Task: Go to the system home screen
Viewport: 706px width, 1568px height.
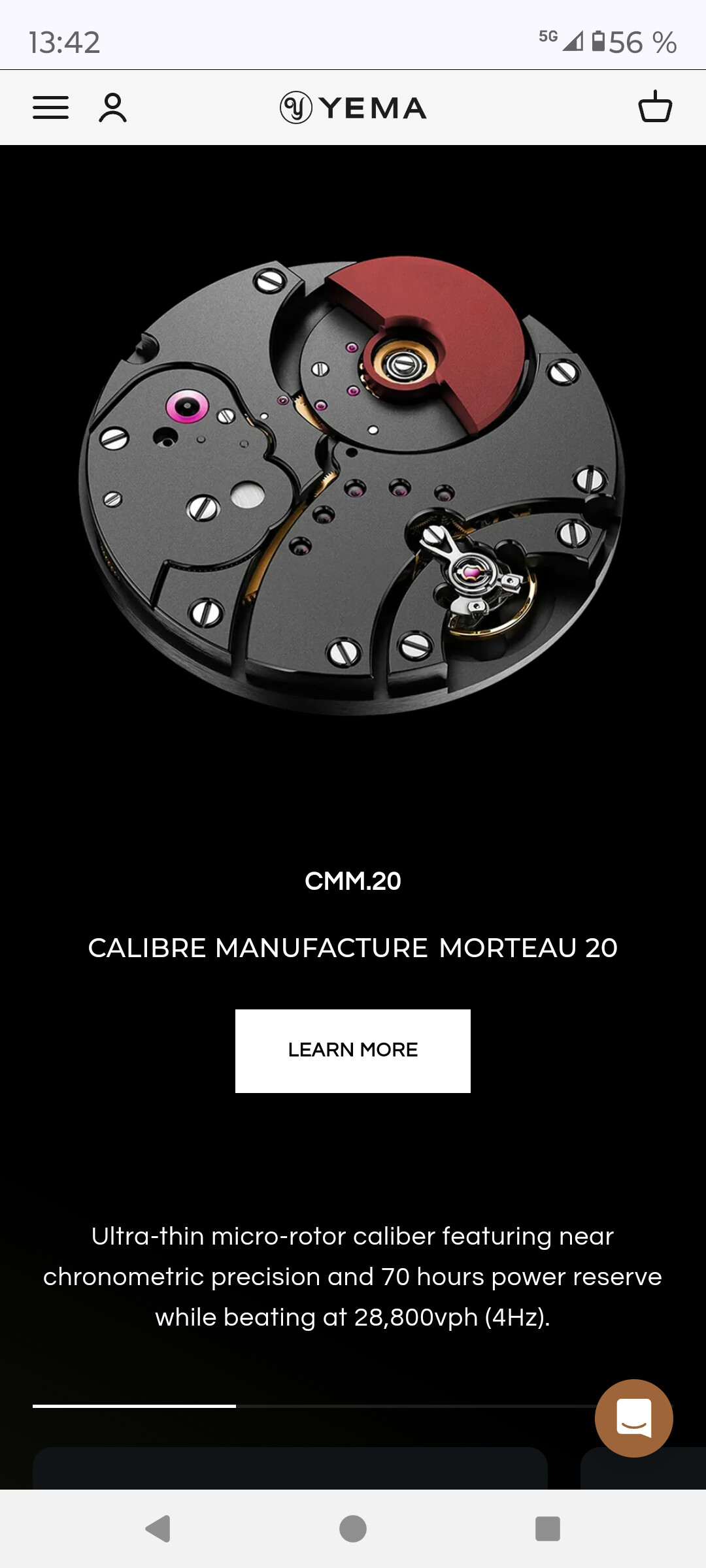Action: click(353, 1529)
